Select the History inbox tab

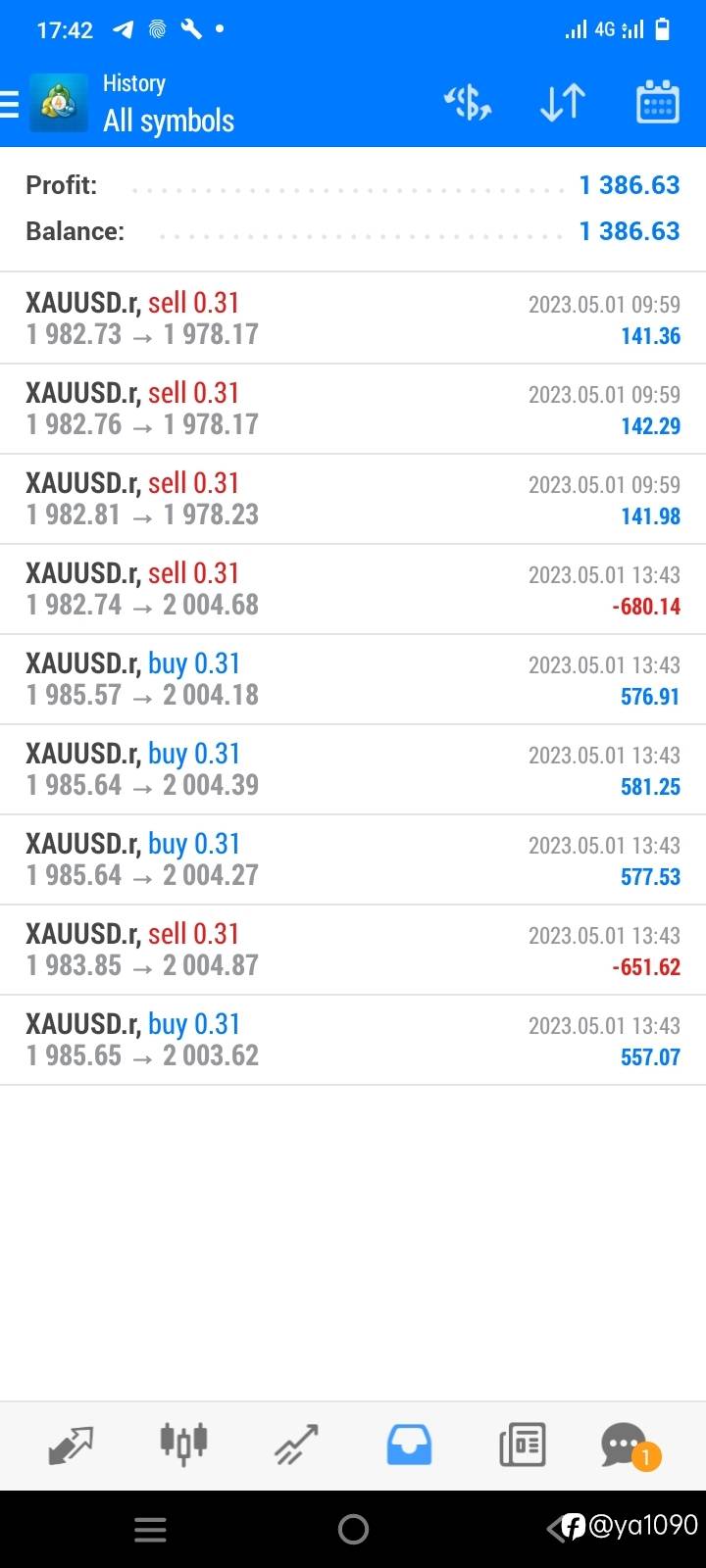coord(409,1445)
